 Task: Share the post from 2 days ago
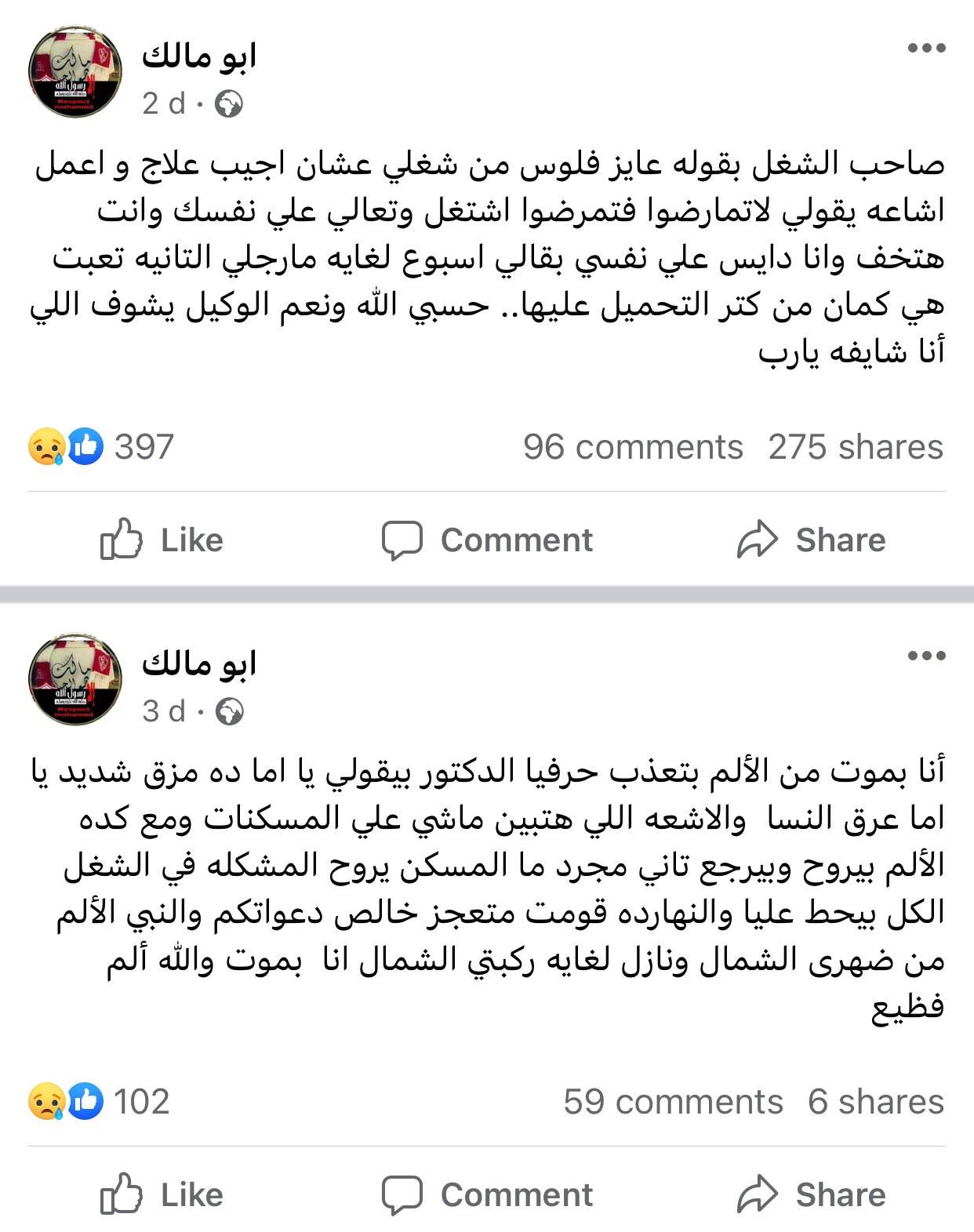pos(811,540)
